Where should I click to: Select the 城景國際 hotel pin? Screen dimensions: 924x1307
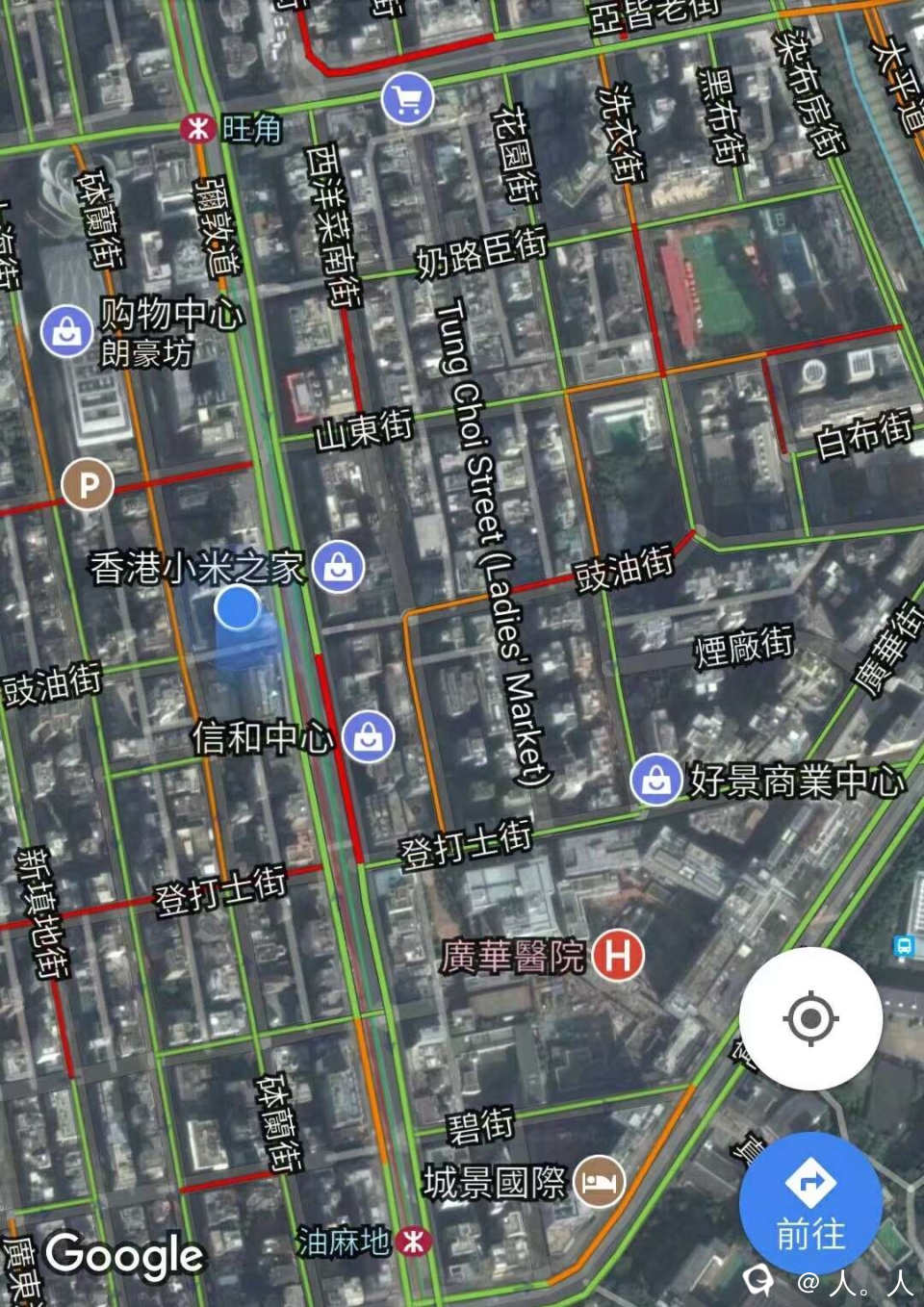pyautogui.click(x=600, y=1181)
